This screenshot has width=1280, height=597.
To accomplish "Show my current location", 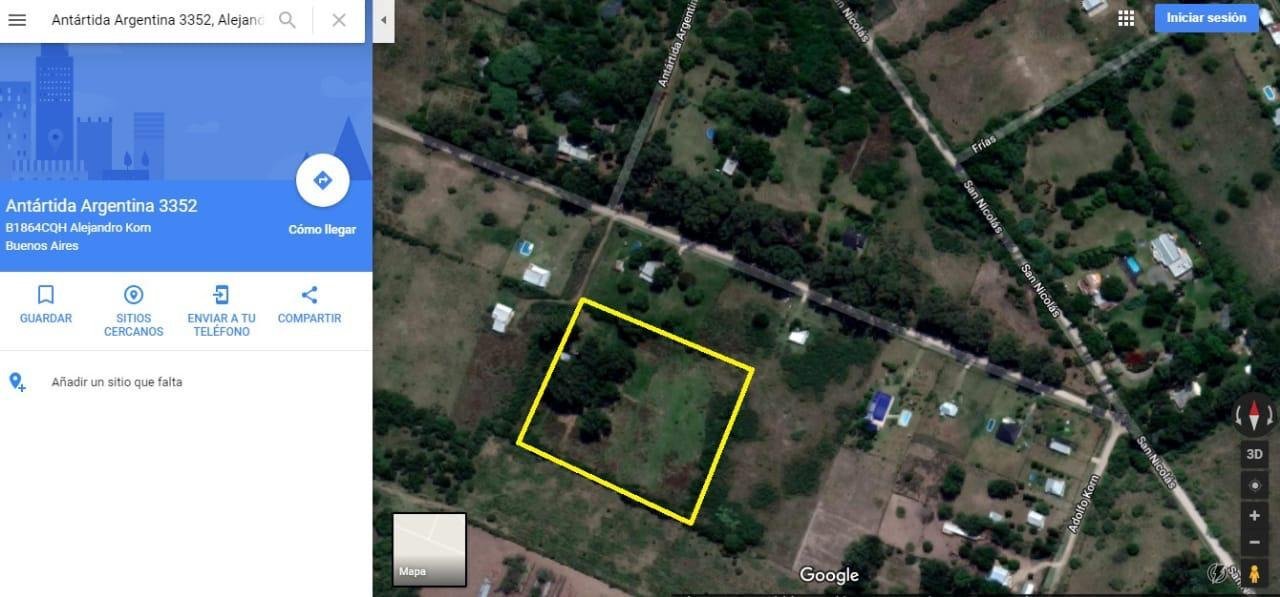I will 1254,485.
